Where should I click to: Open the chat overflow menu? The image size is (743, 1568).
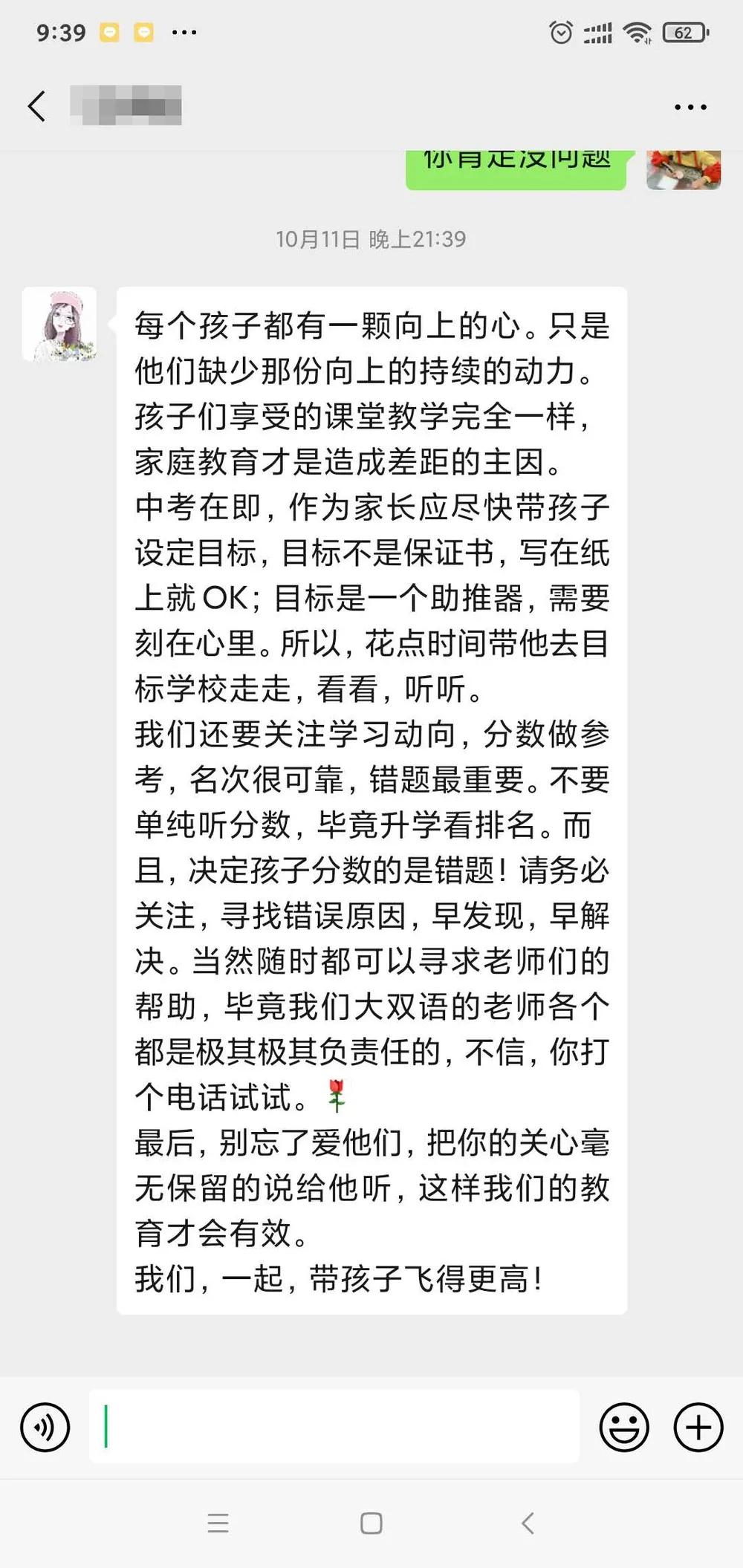click(x=690, y=108)
